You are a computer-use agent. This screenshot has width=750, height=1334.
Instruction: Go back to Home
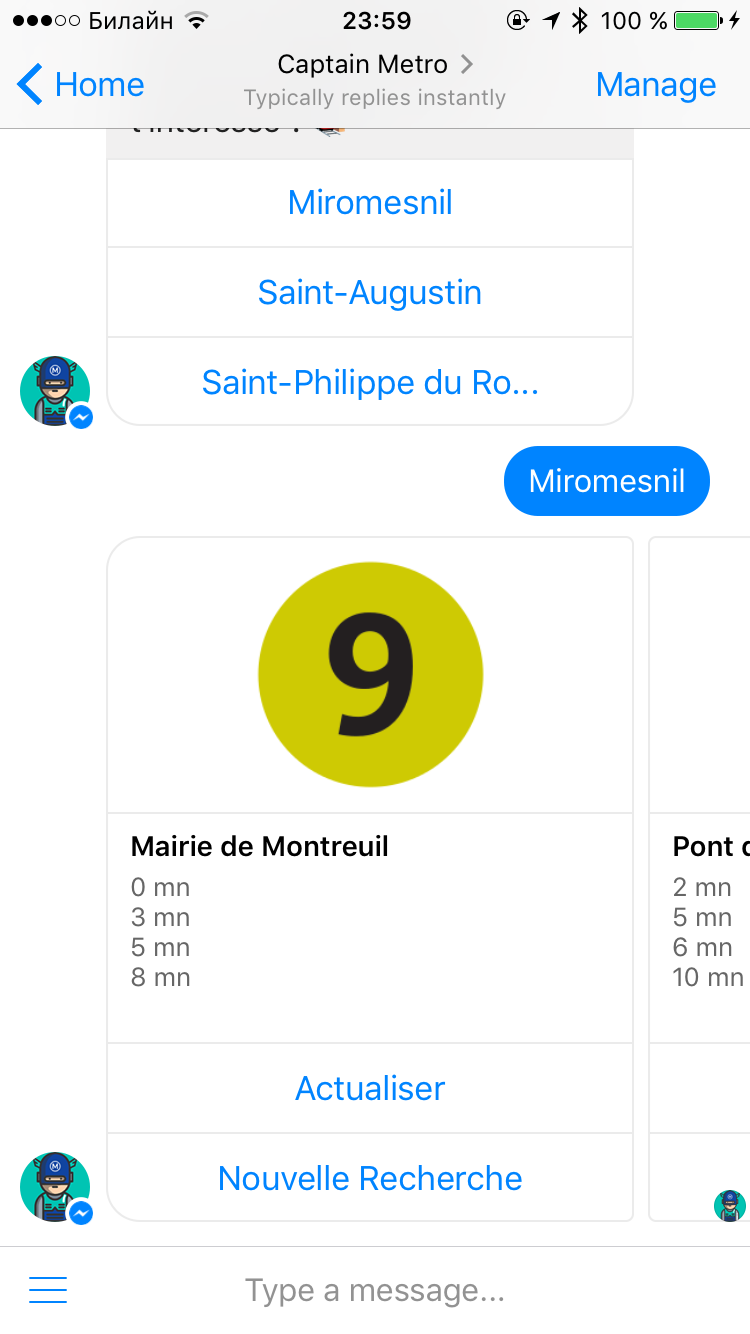[81, 85]
